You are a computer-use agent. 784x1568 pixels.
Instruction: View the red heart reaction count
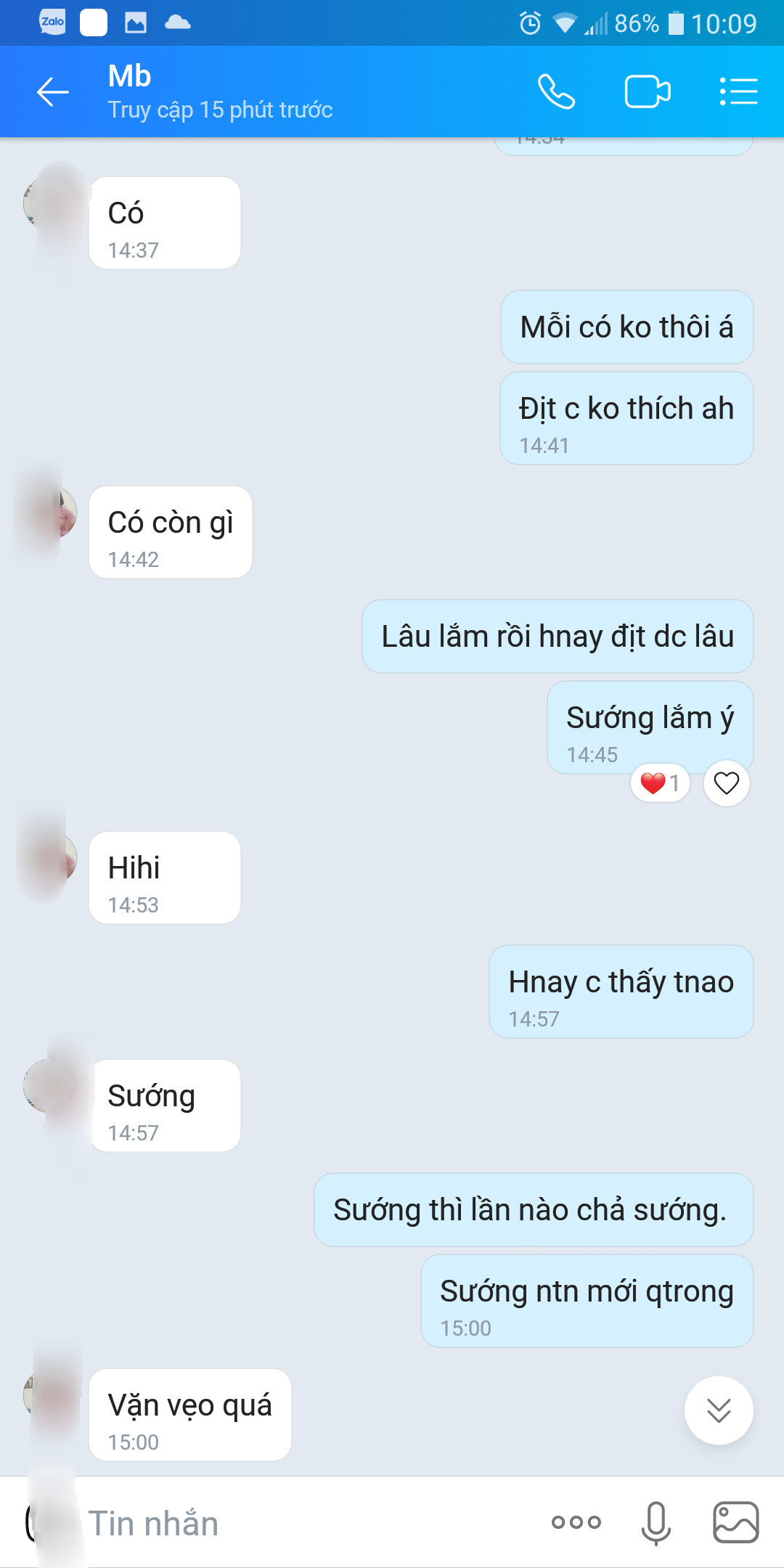660,783
